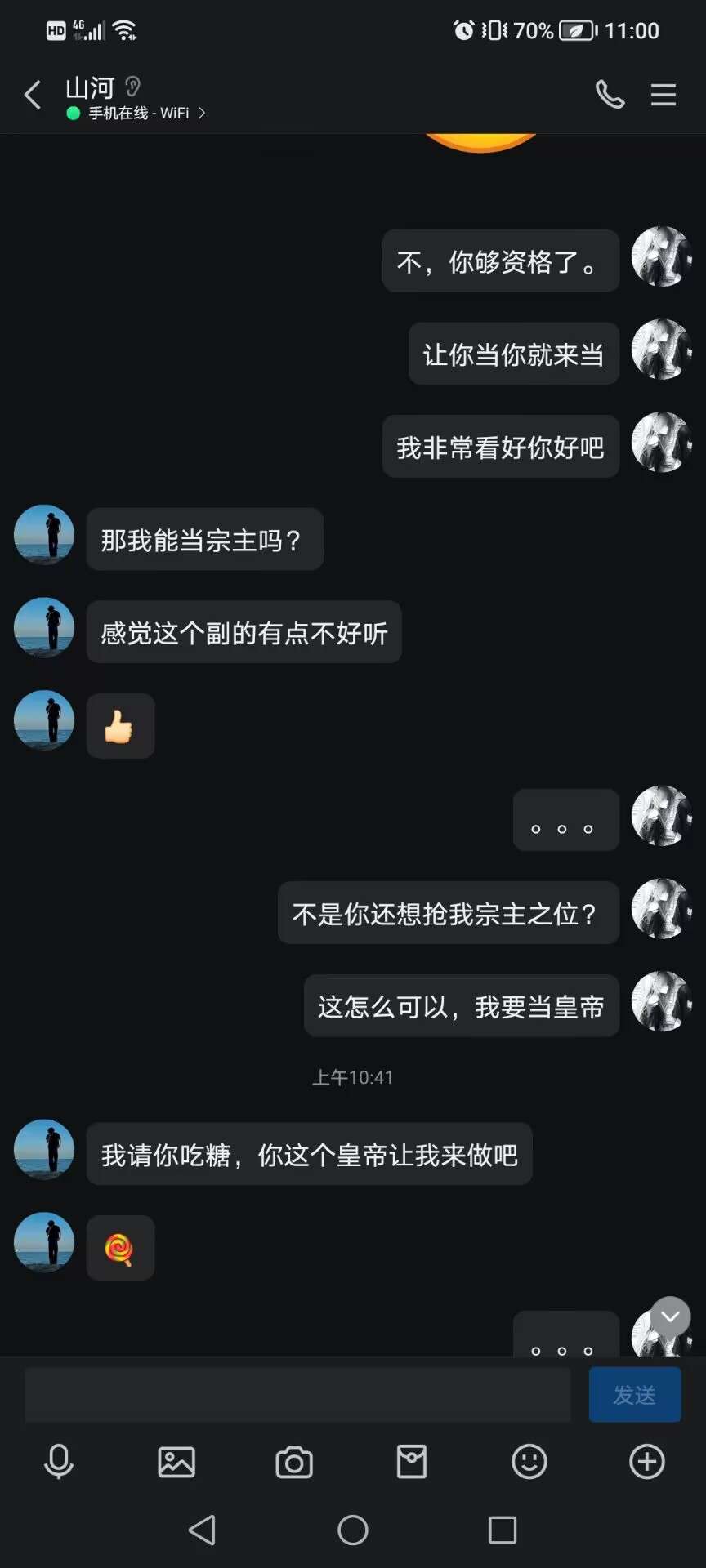Open the chat settings menu icon
Viewport: 706px width, 1568px height.
(x=664, y=95)
